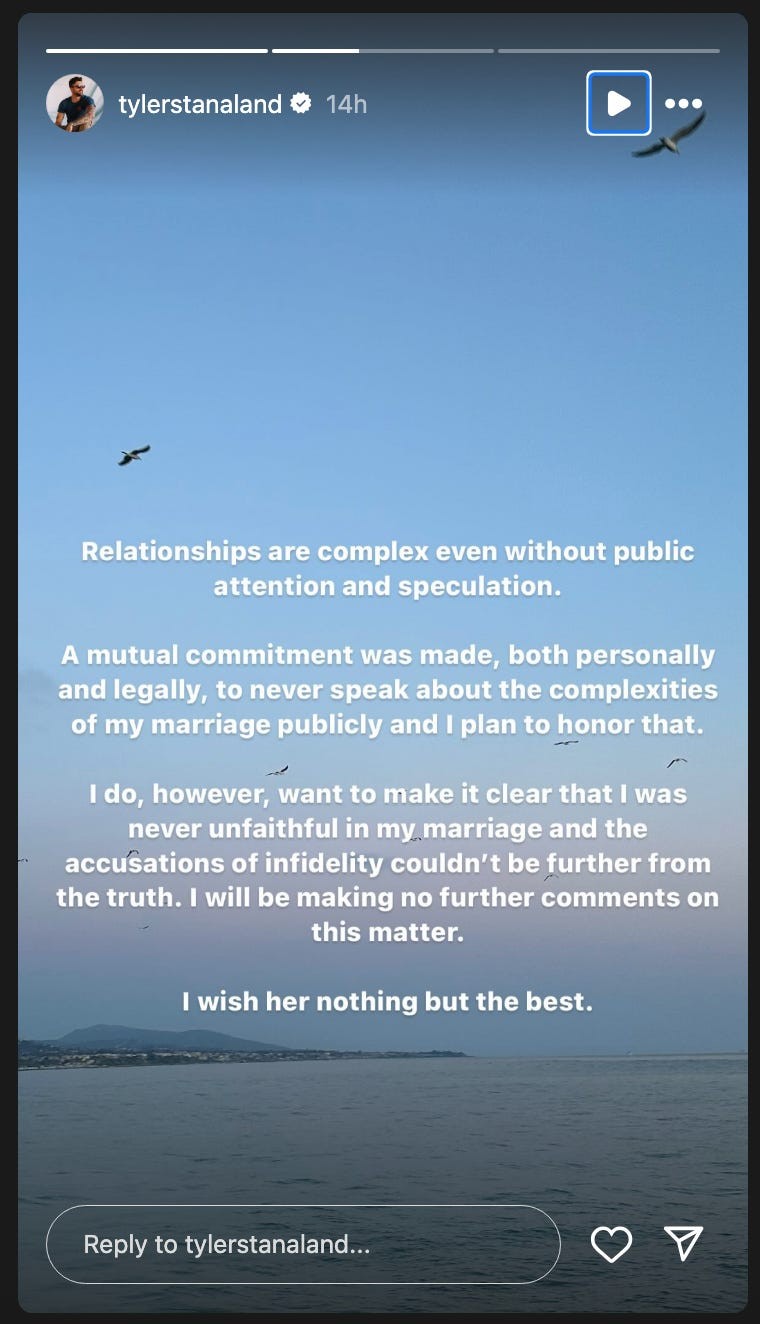Expand the overflow menu for story actions

click(684, 103)
